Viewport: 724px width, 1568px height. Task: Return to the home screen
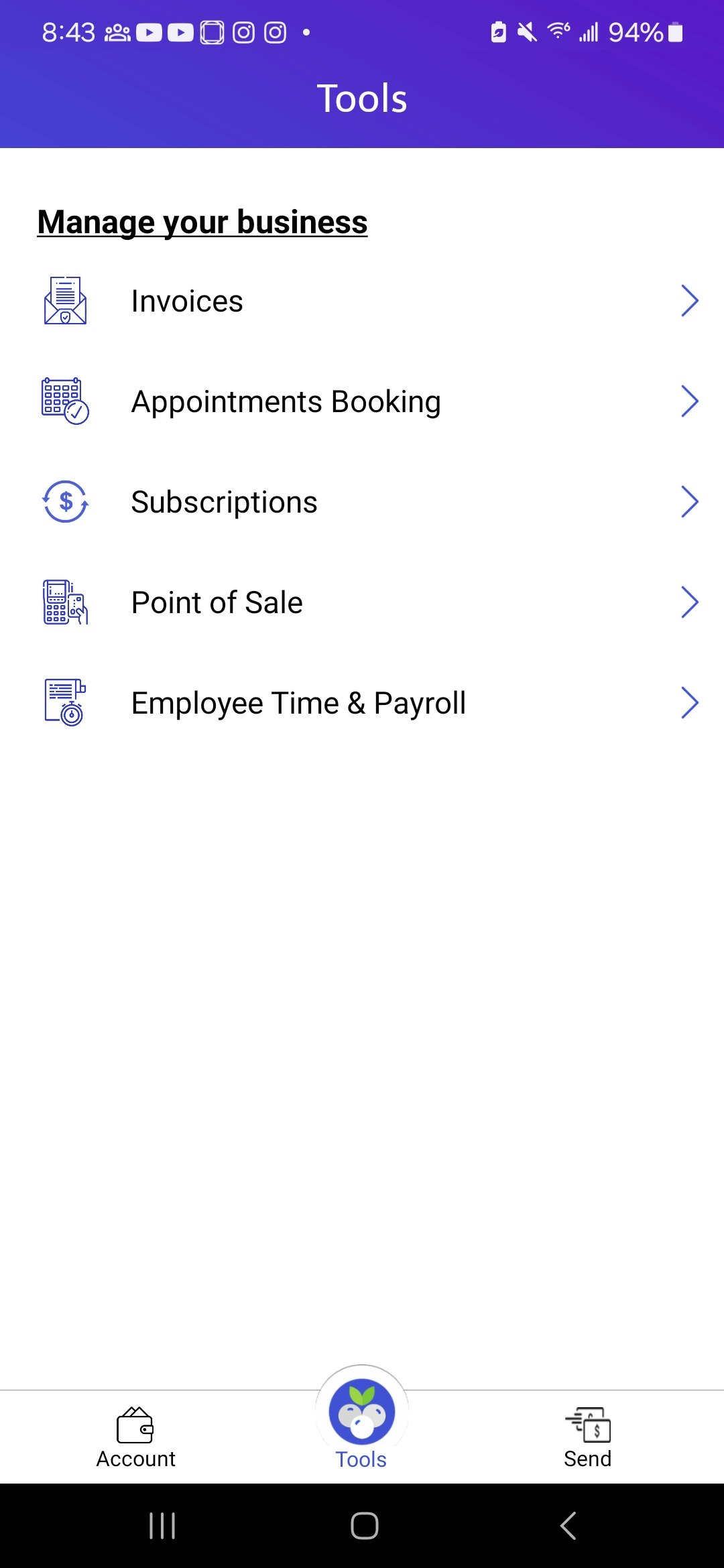click(x=364, y=1526)
